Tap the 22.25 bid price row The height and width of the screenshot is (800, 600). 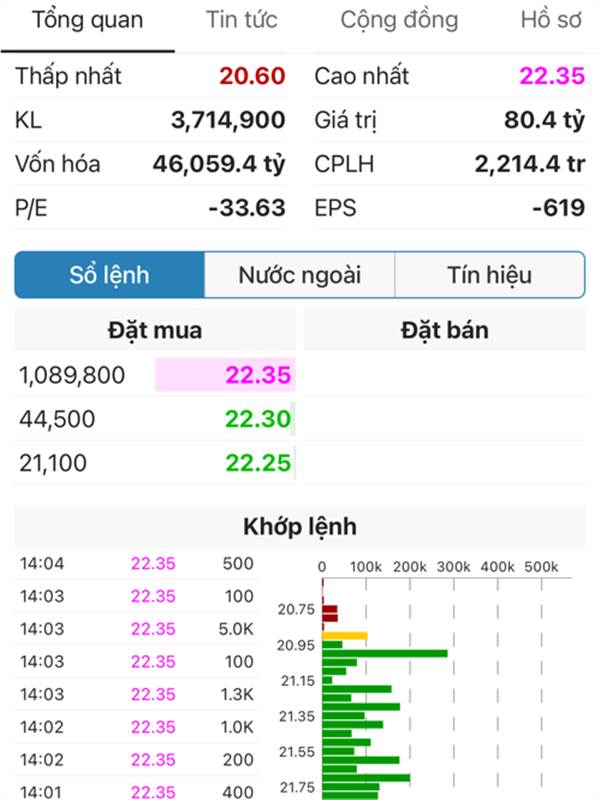(x=156, y=463)
